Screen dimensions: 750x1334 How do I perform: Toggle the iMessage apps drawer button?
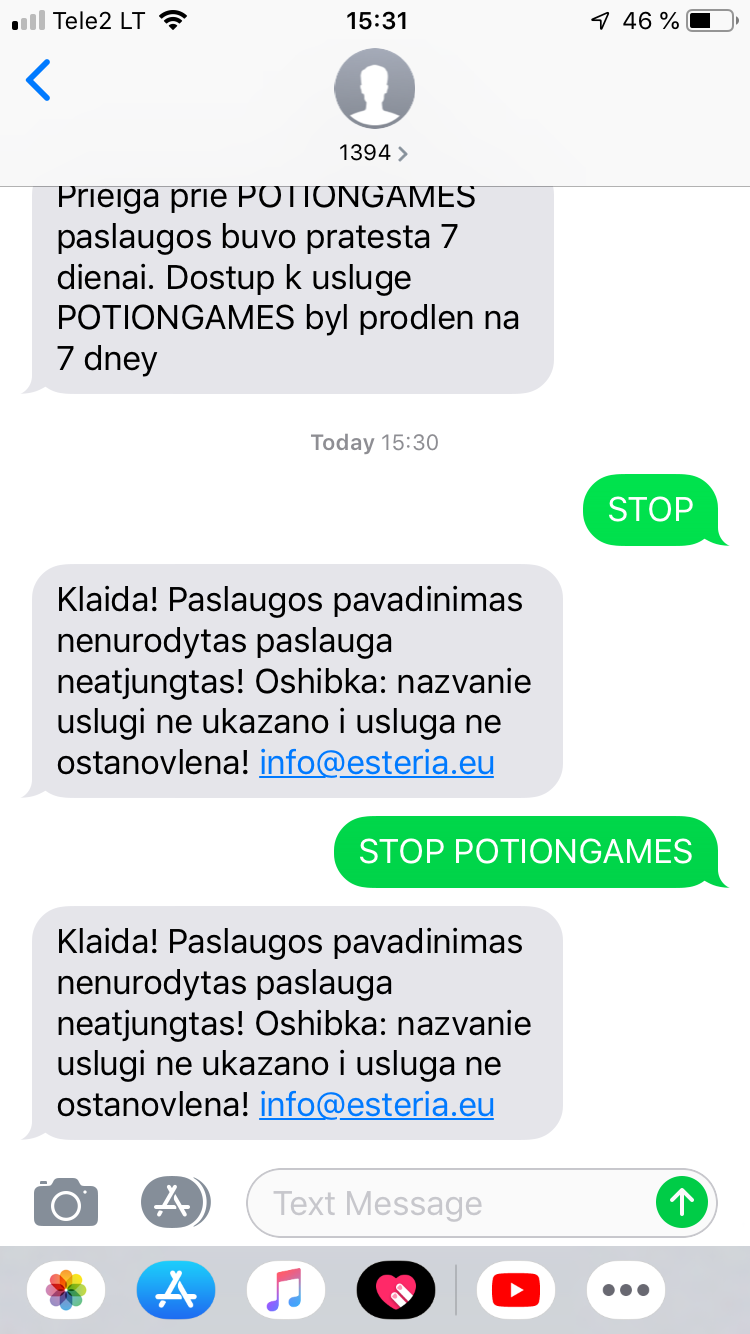pyautogui.click(x=175, y=1202)
